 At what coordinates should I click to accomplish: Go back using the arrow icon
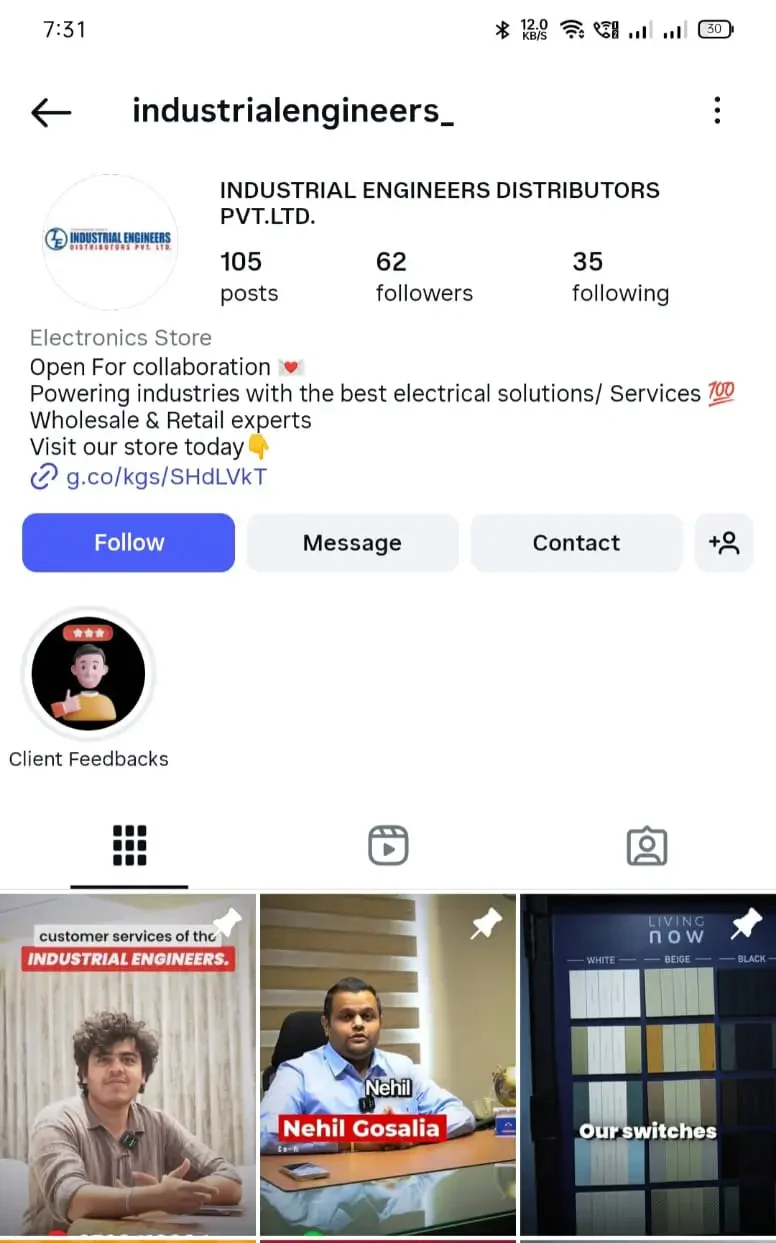[x=51, y=112]
